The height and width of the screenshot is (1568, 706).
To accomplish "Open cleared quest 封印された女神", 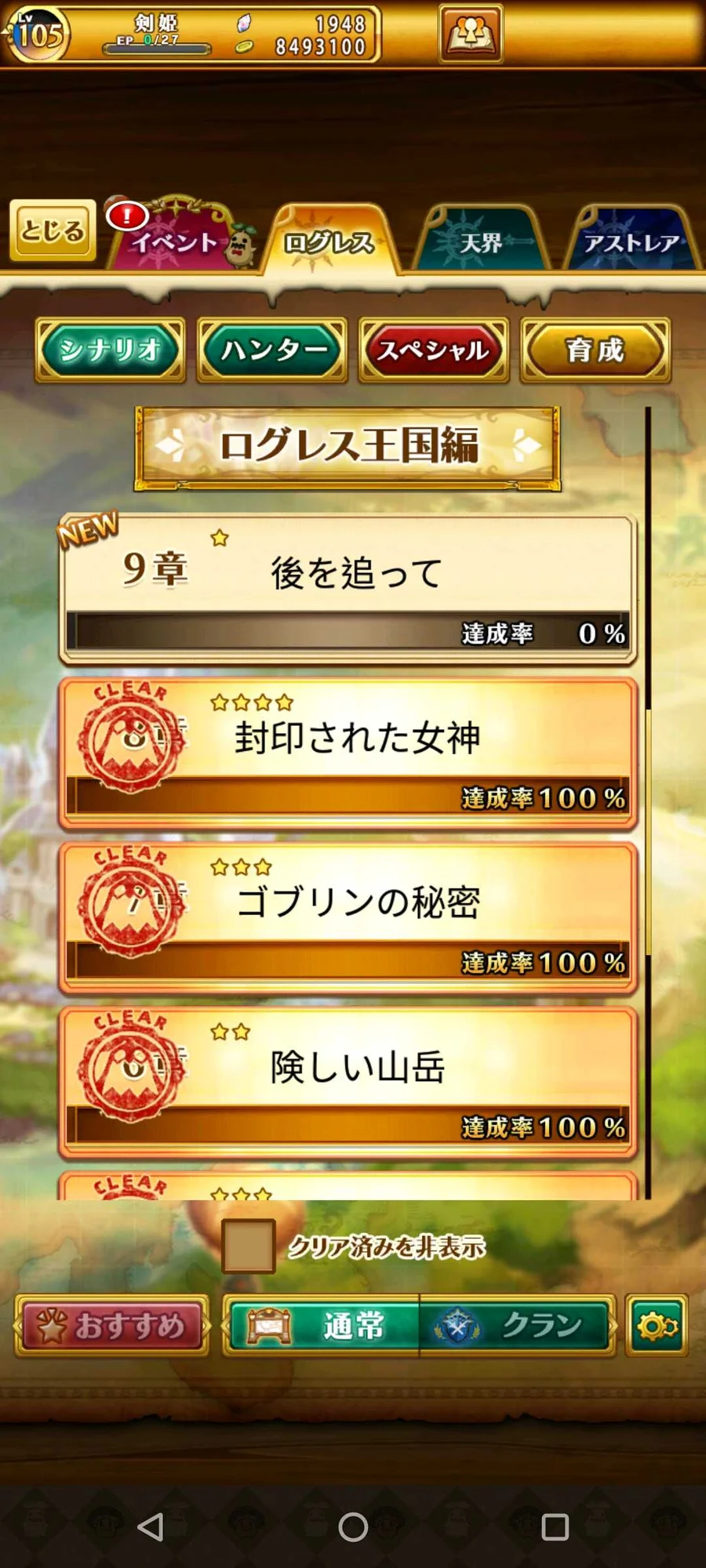I will [x=348, y=753].
